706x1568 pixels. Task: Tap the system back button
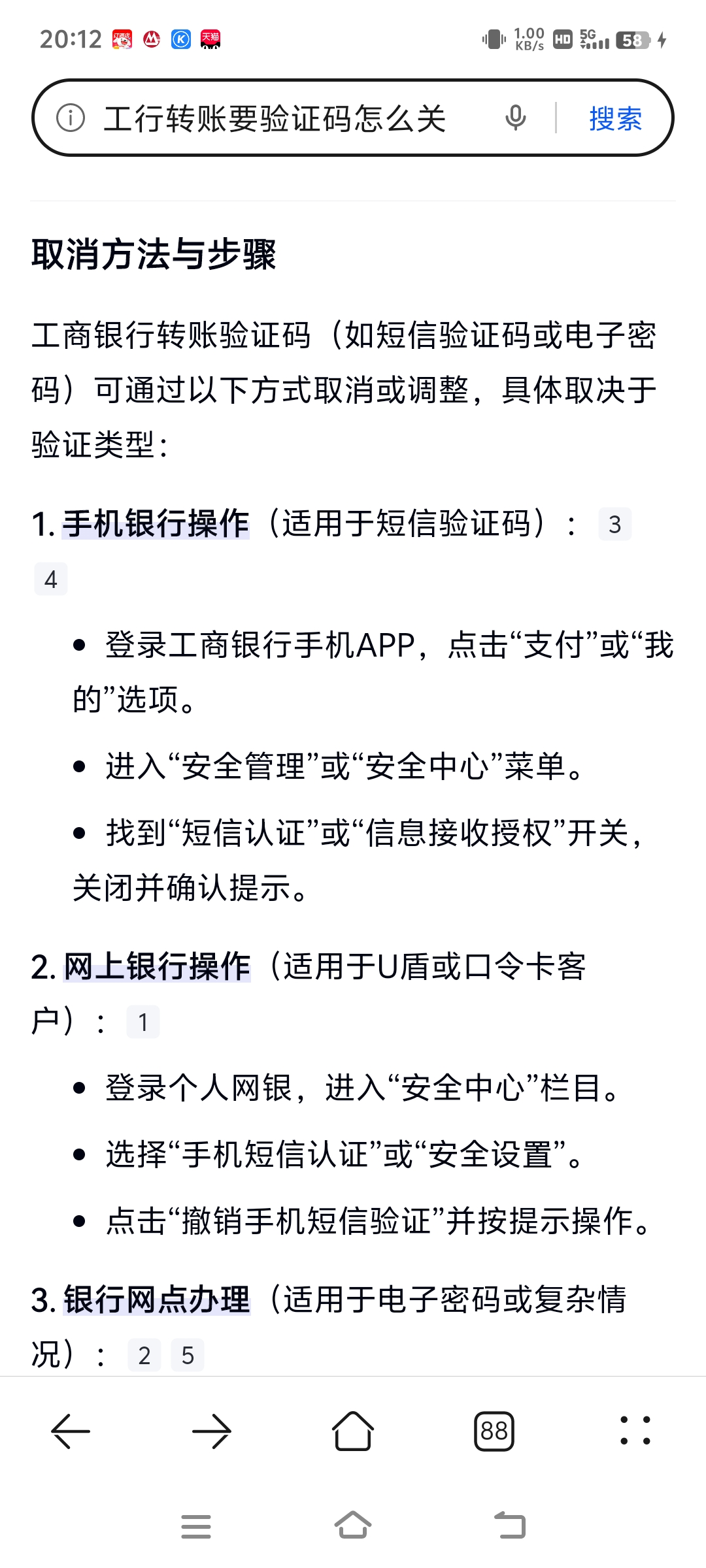click(510, 1527)
